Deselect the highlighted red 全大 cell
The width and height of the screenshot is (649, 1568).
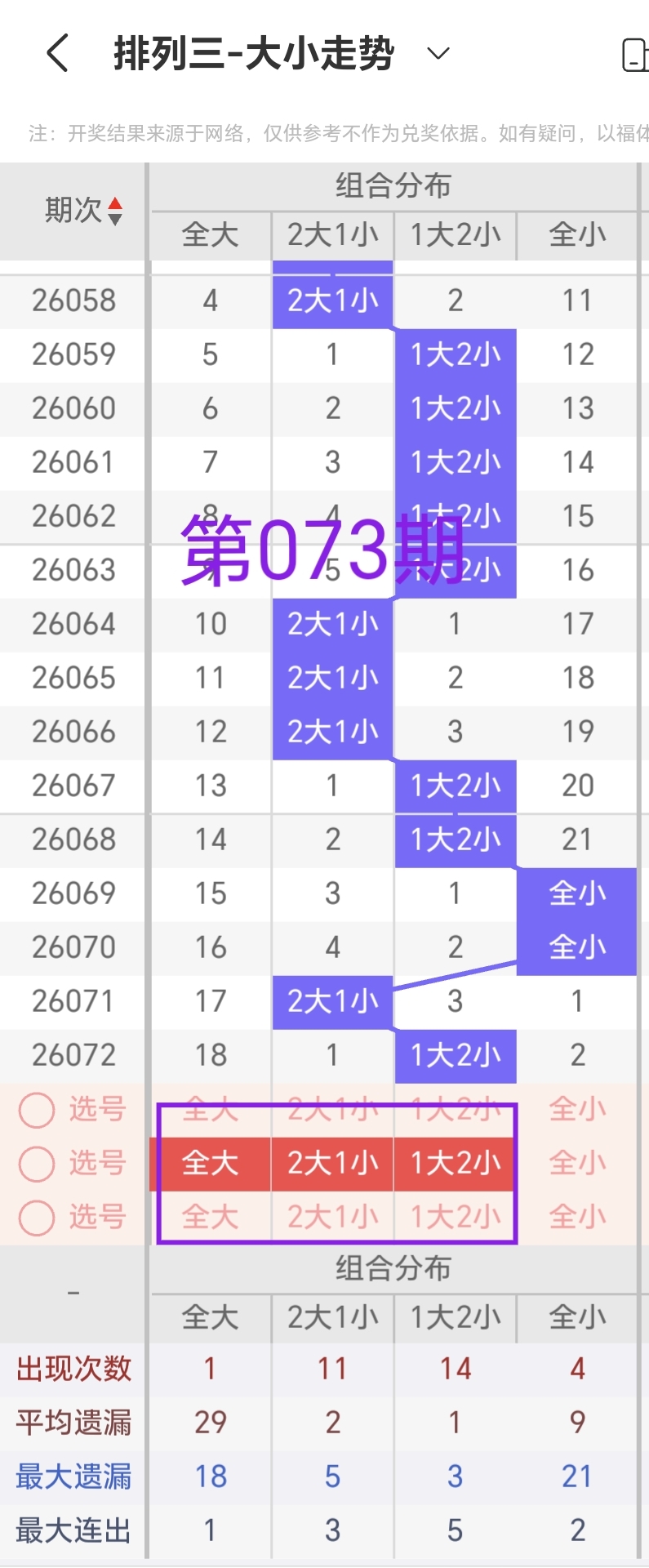click(x=210, y=1163)
